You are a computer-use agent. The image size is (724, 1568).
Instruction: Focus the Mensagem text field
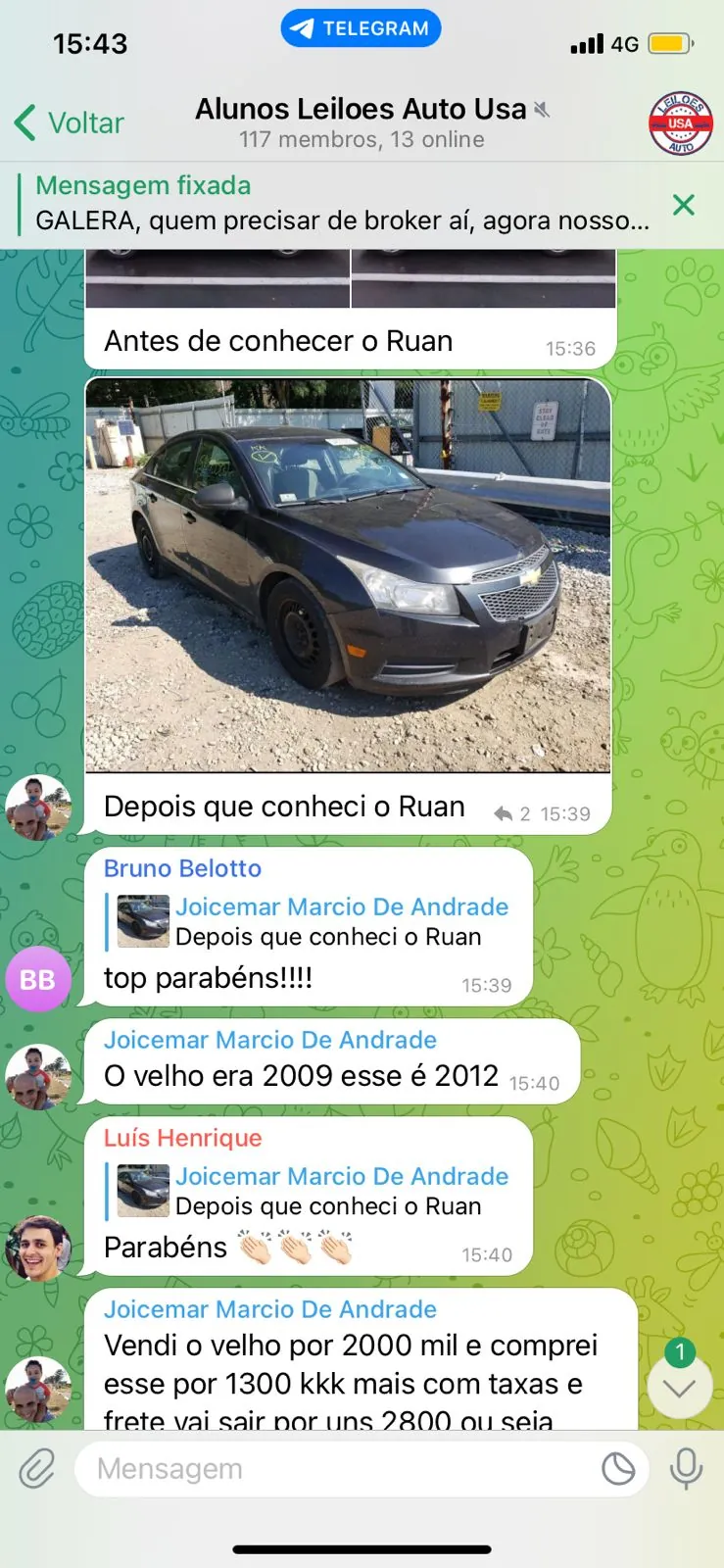point(333,1469)
